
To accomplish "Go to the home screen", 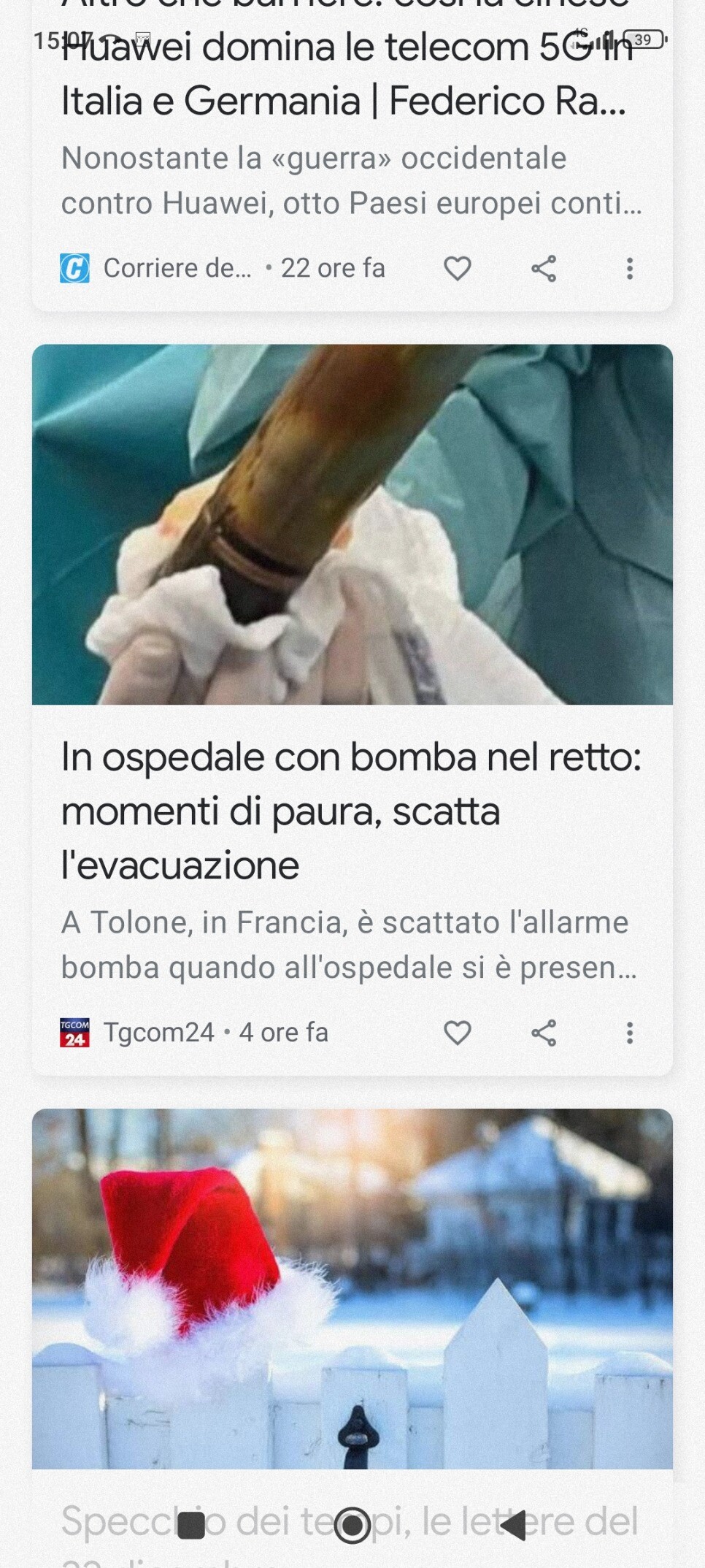I will [x=352, y=1525].
